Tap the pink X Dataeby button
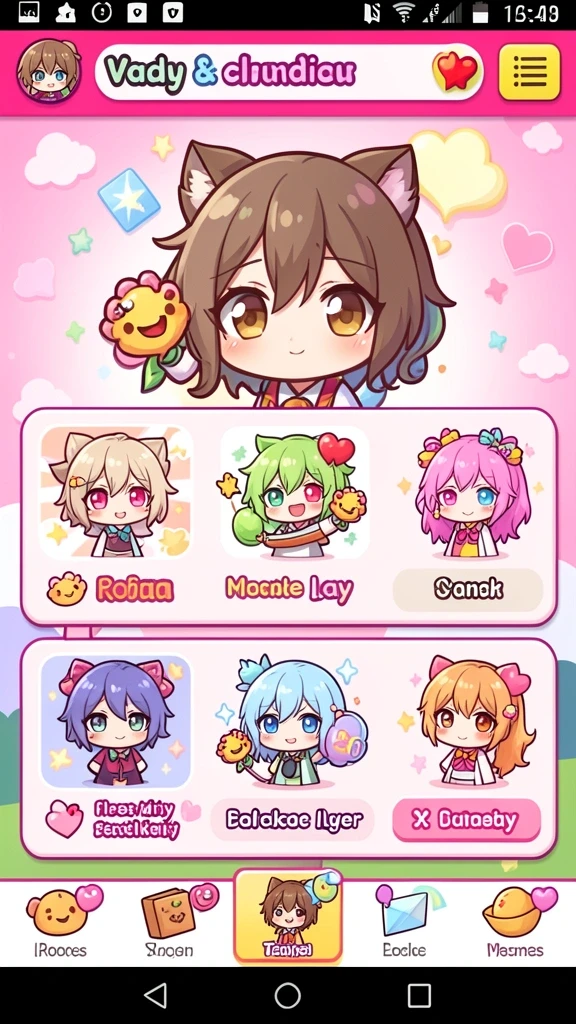The height and width of the screenshot is (1024, 576). click(x=466, y=819)
